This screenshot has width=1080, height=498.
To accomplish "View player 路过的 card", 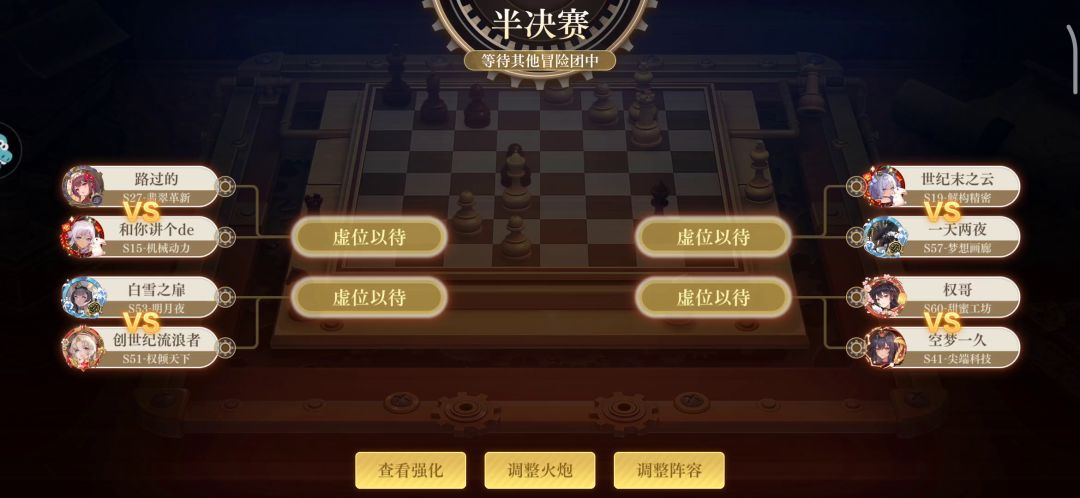I will coord(141,186).
